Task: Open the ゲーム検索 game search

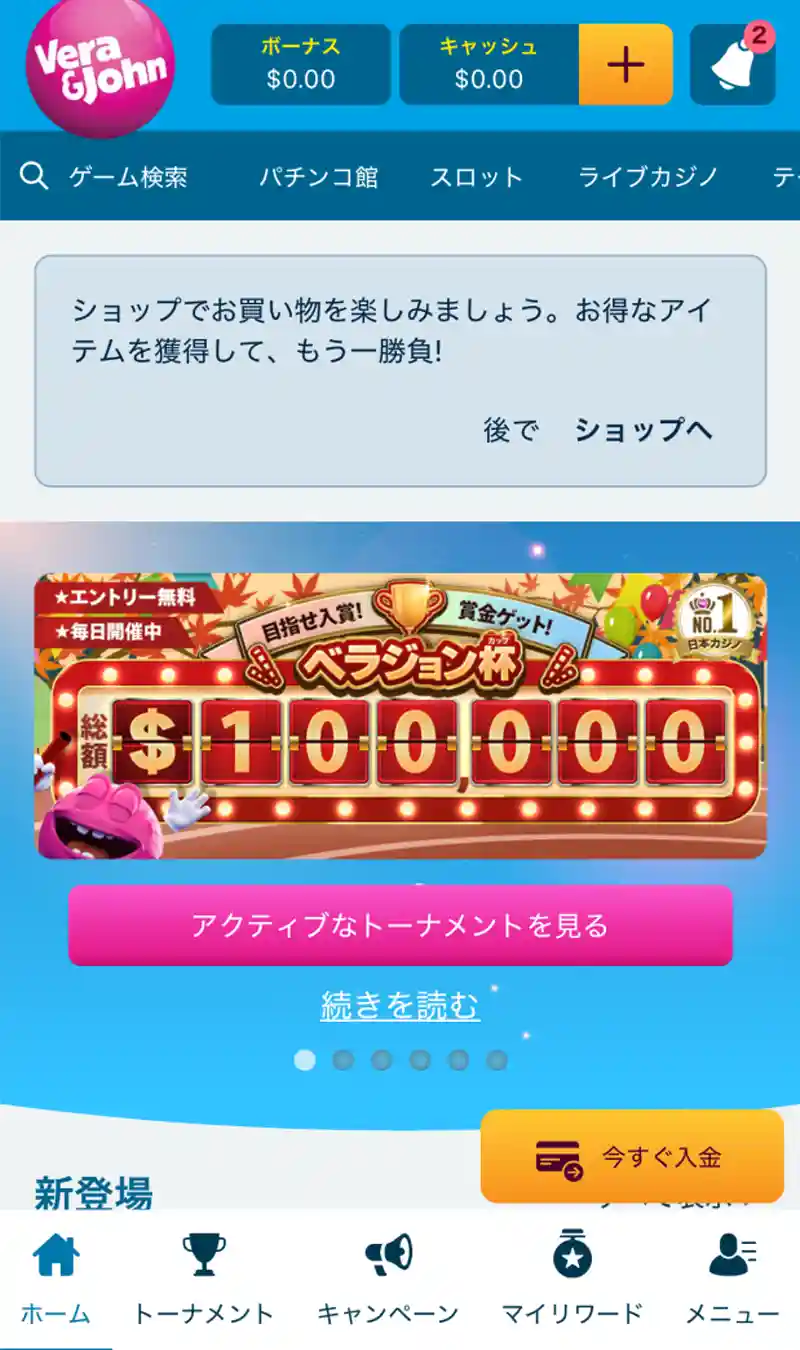Action: 105,177
